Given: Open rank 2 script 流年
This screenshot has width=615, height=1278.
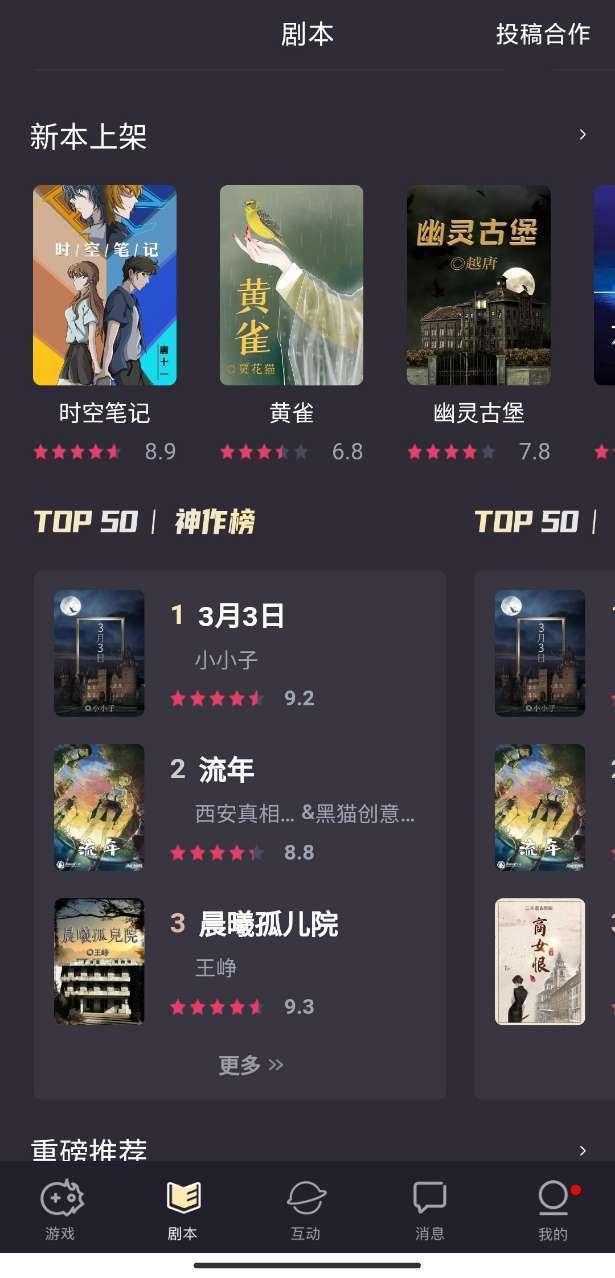Looking at the screenshot, I should coord(240,807).
